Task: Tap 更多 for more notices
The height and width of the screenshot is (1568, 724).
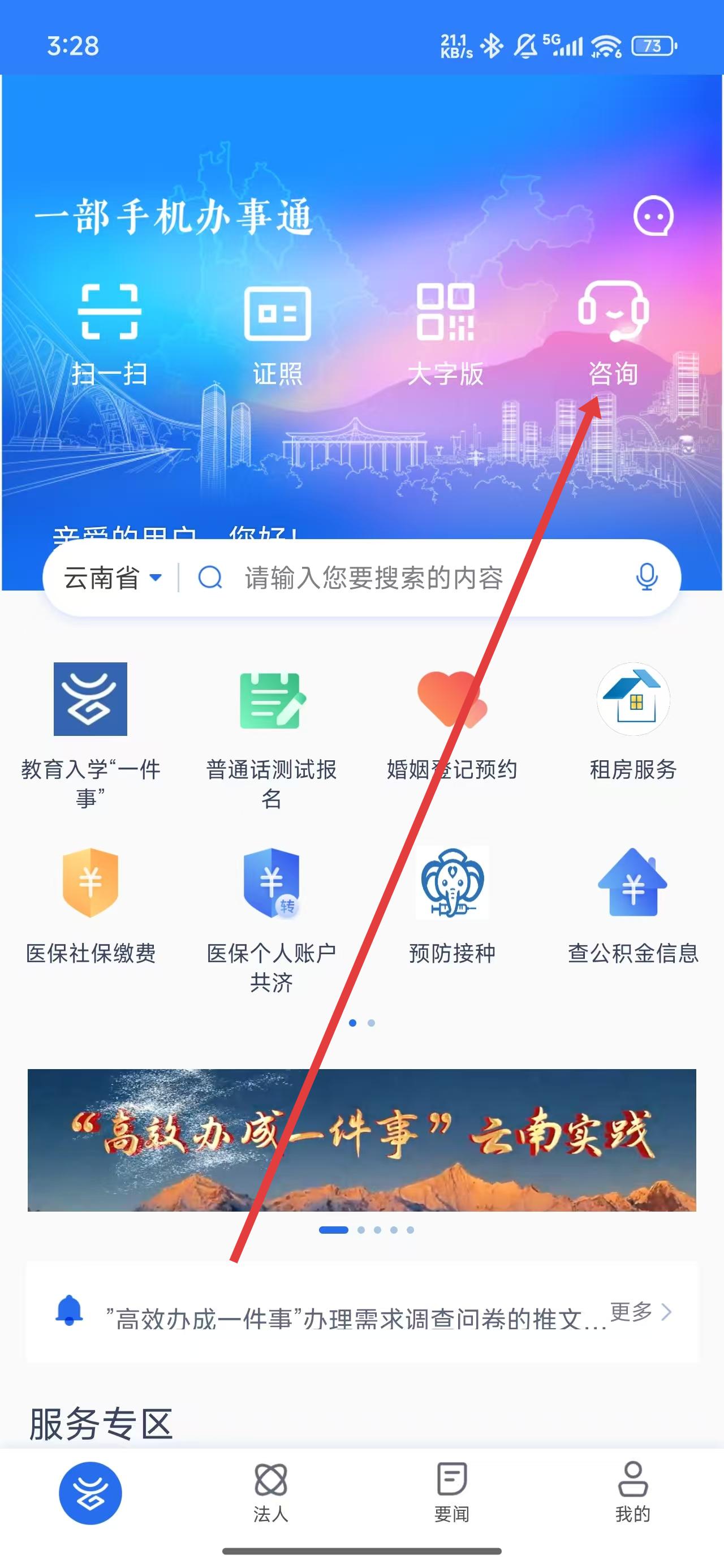Action: coord(639,1311)
